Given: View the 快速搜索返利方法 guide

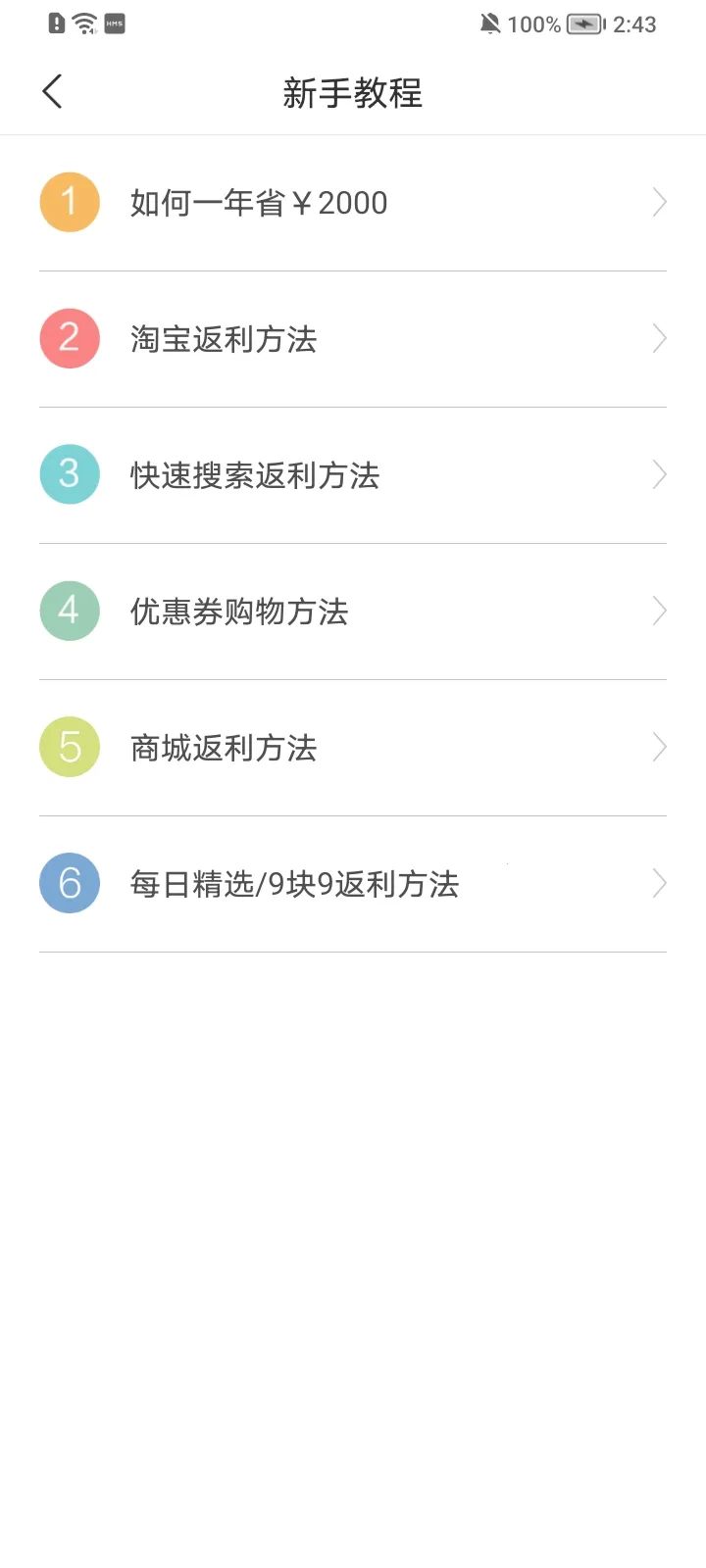Looking at the screenshot, I should 255,475.
